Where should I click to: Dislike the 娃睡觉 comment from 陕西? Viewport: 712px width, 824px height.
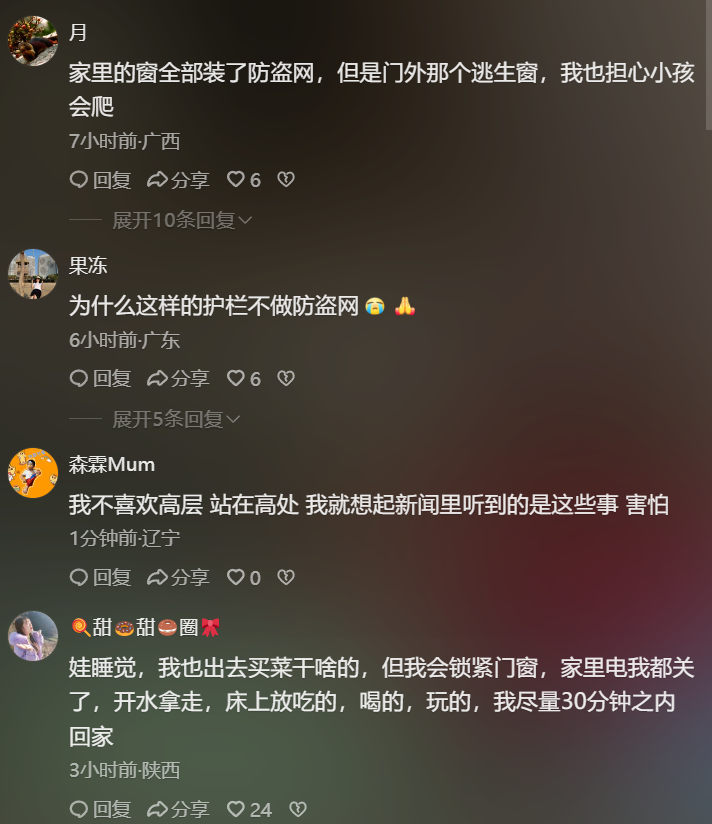(297, 809)
